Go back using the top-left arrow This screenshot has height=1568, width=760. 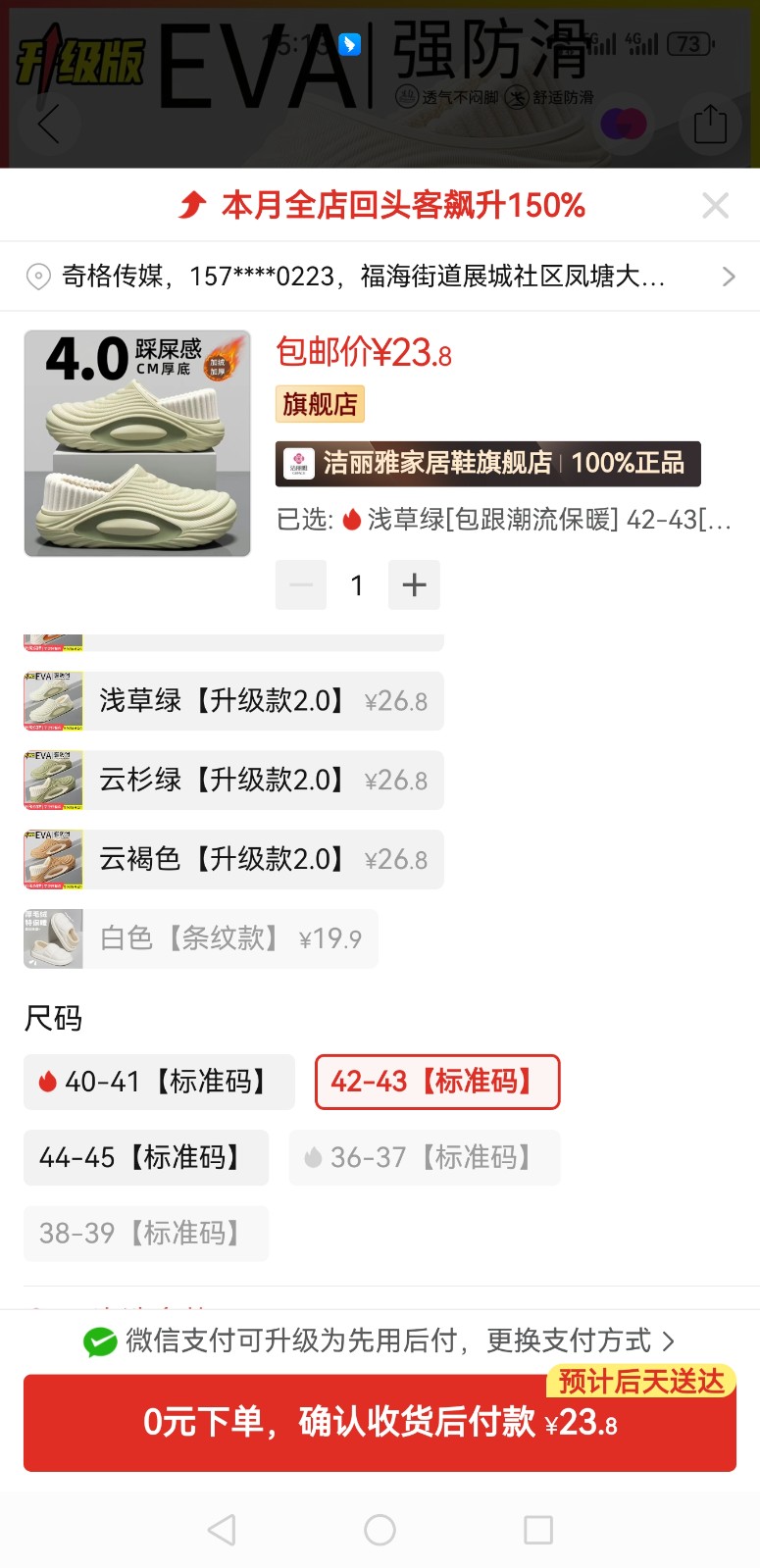[47, 126]
